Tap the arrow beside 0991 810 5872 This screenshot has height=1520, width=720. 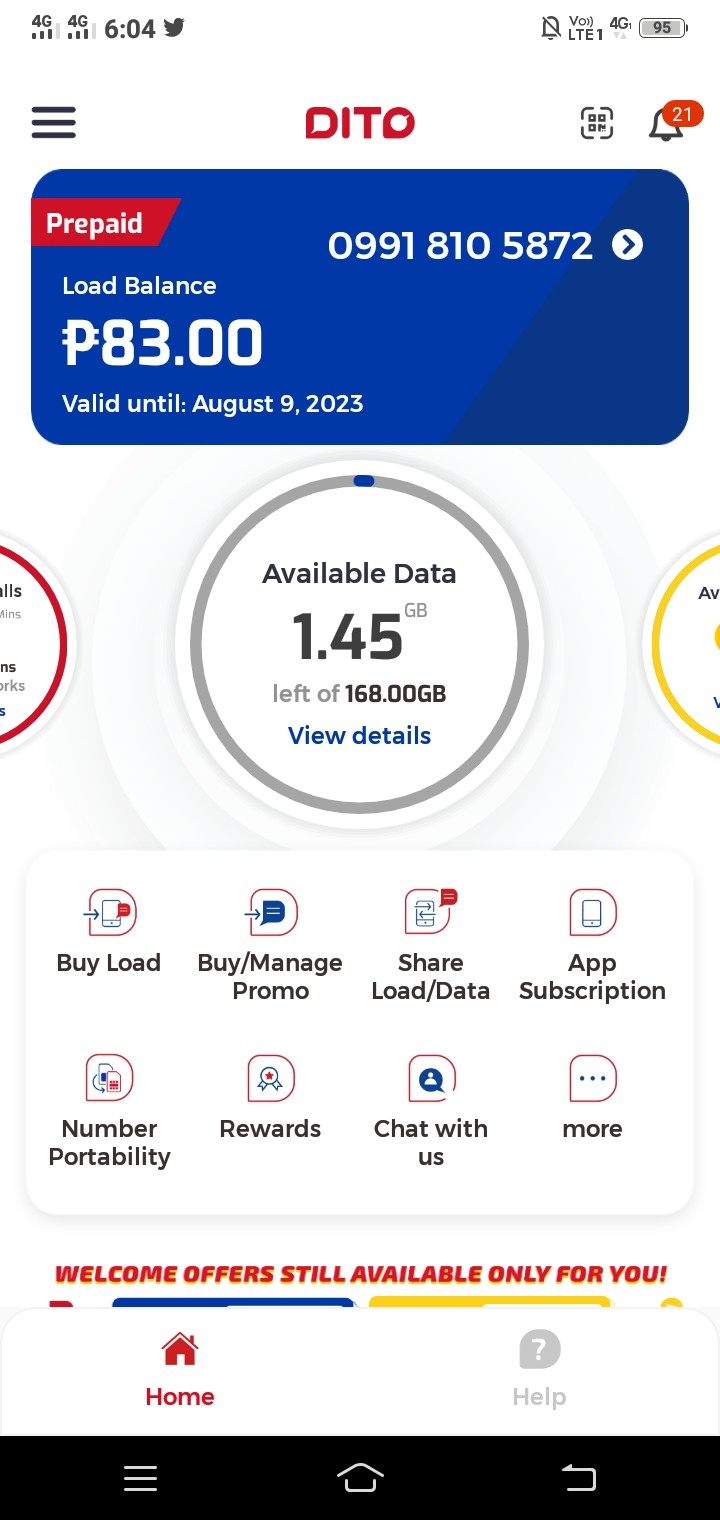628,245
